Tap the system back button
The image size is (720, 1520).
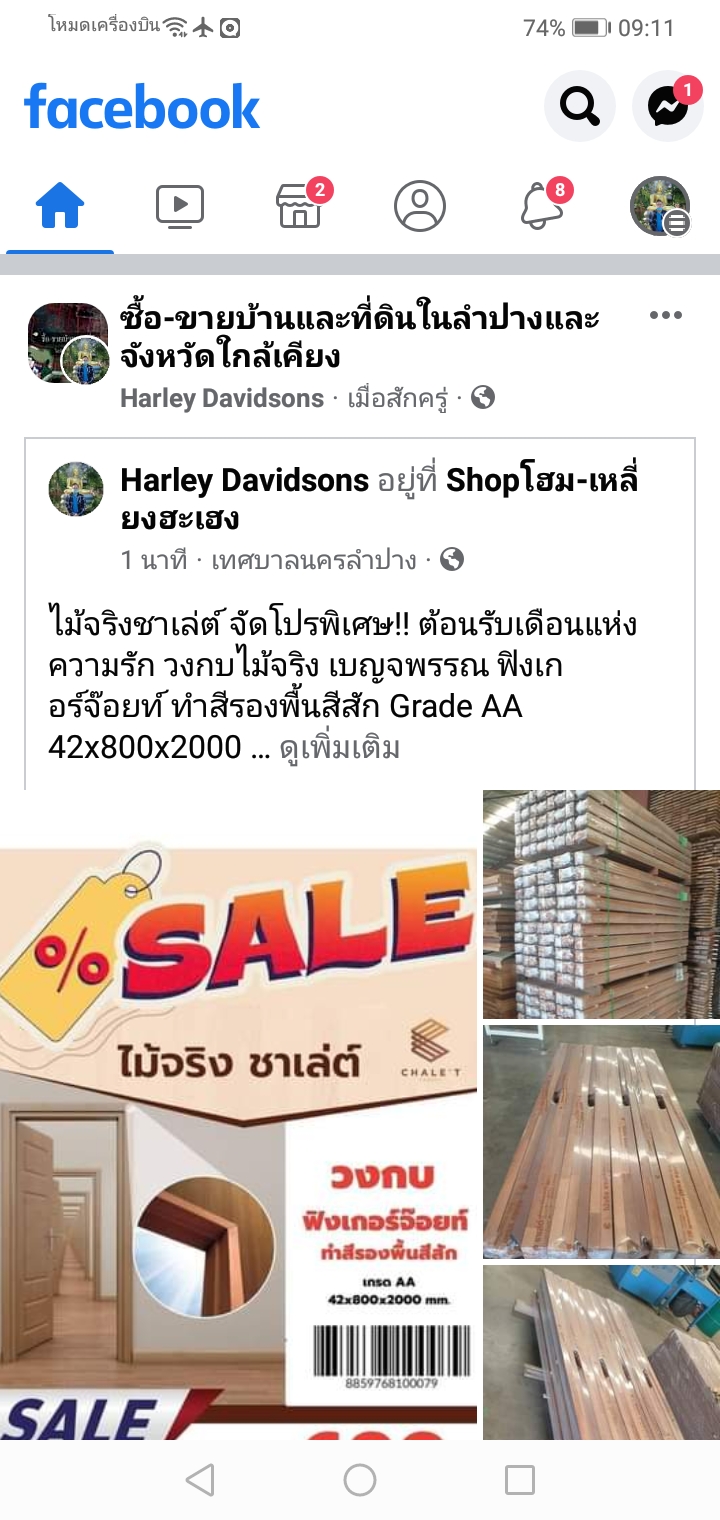[200, 1480]
